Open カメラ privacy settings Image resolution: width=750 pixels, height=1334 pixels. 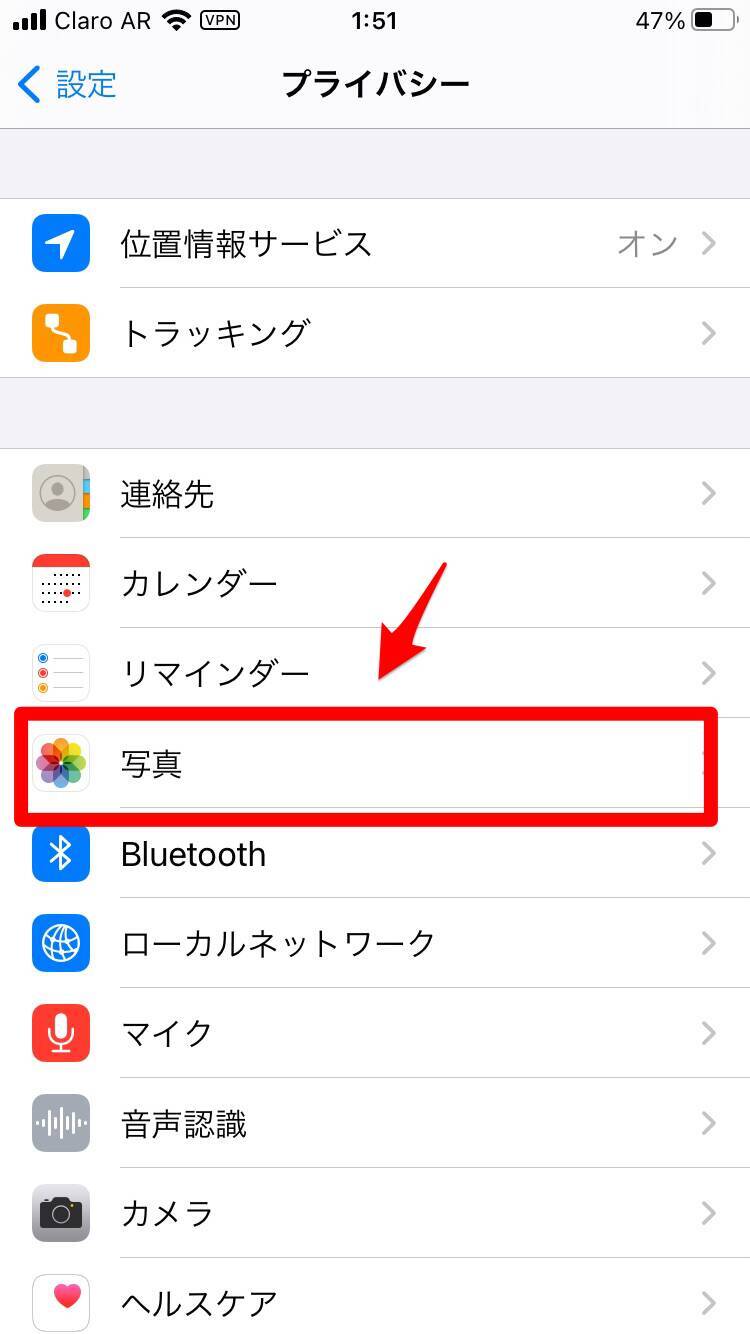tap(375, 1213)
